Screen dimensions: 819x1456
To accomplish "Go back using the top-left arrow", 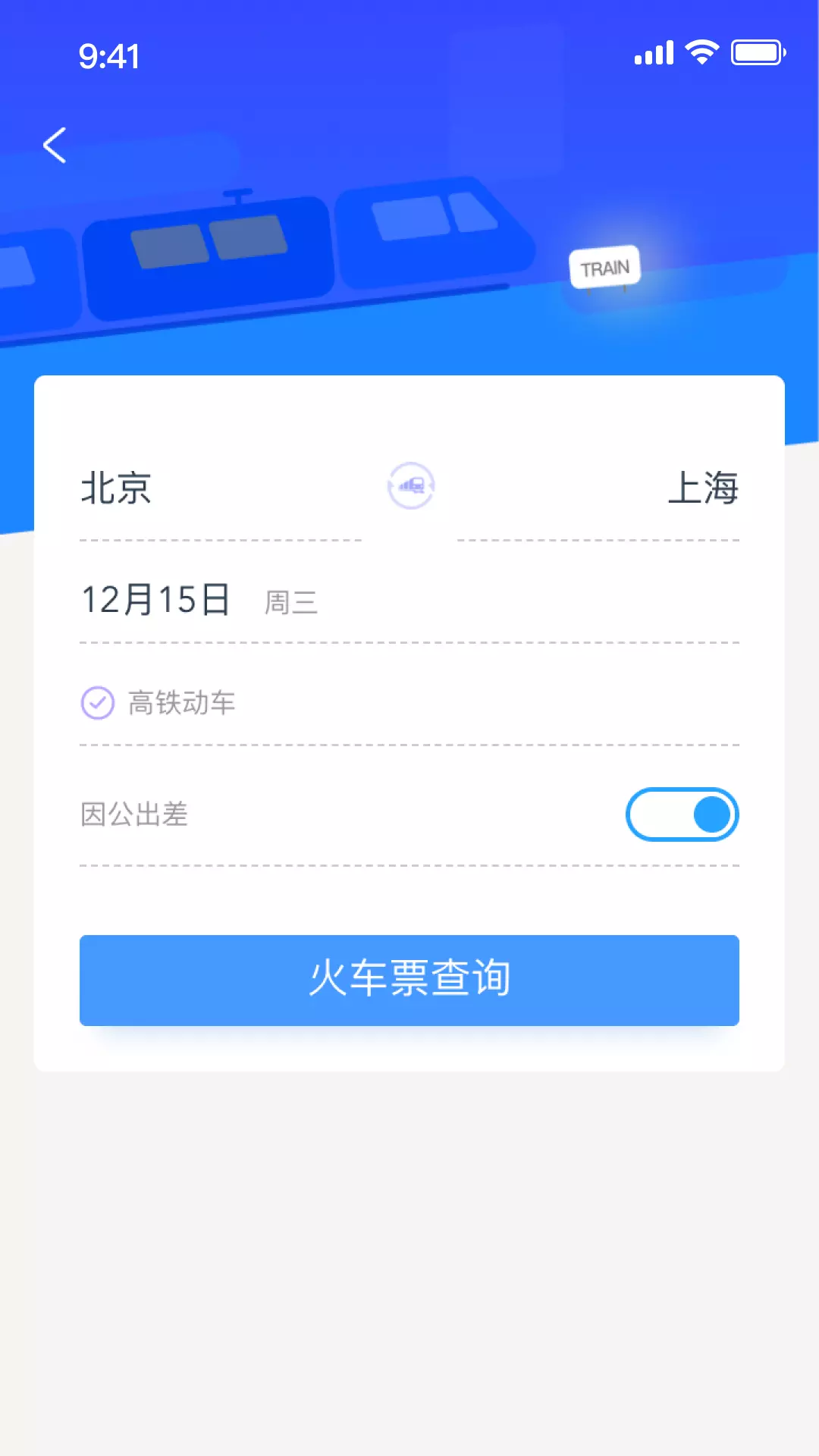I will (55, 145).
